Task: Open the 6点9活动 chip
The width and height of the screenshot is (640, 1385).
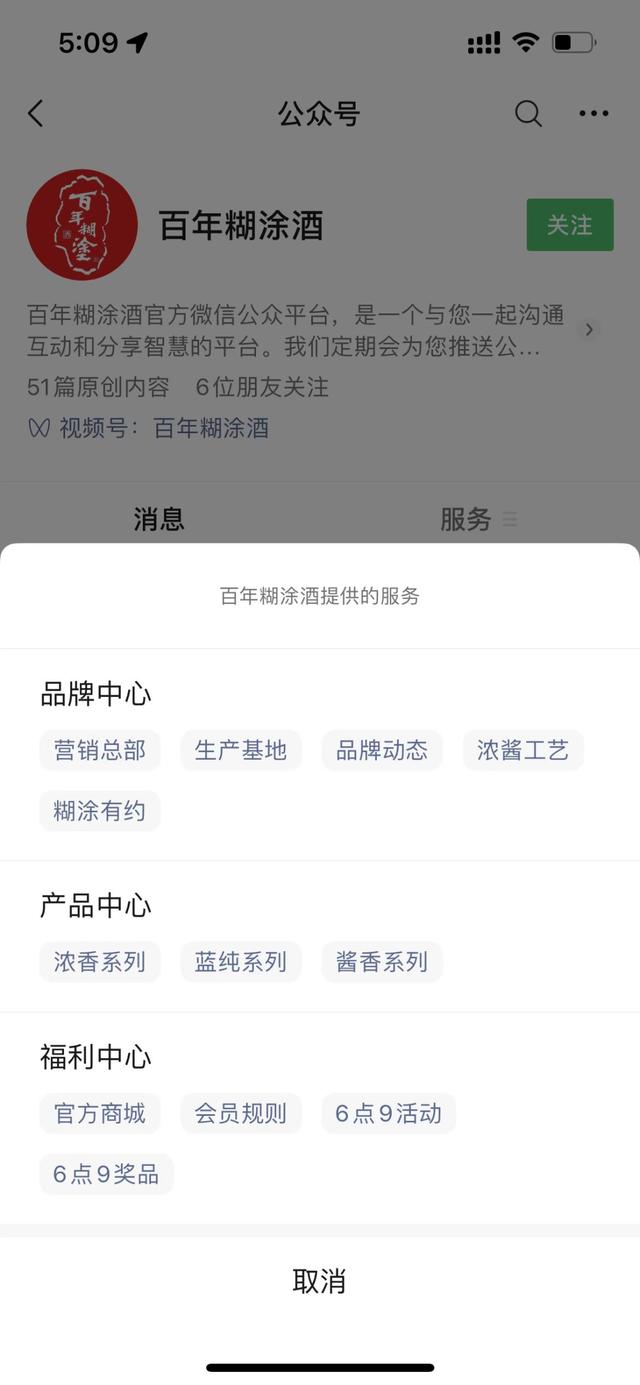Action: pos(388,1113)
